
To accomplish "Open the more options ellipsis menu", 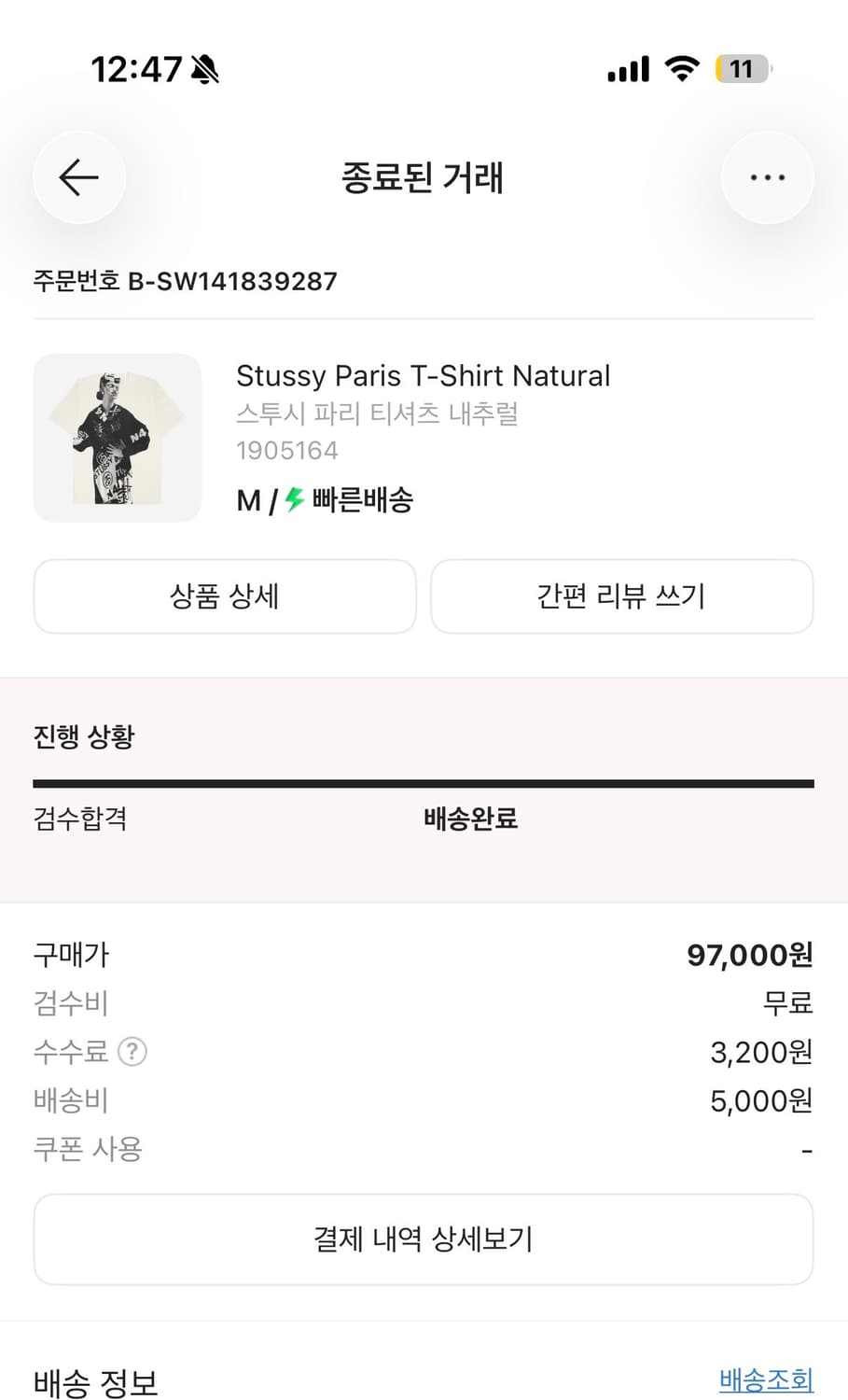I will point(767,177).
